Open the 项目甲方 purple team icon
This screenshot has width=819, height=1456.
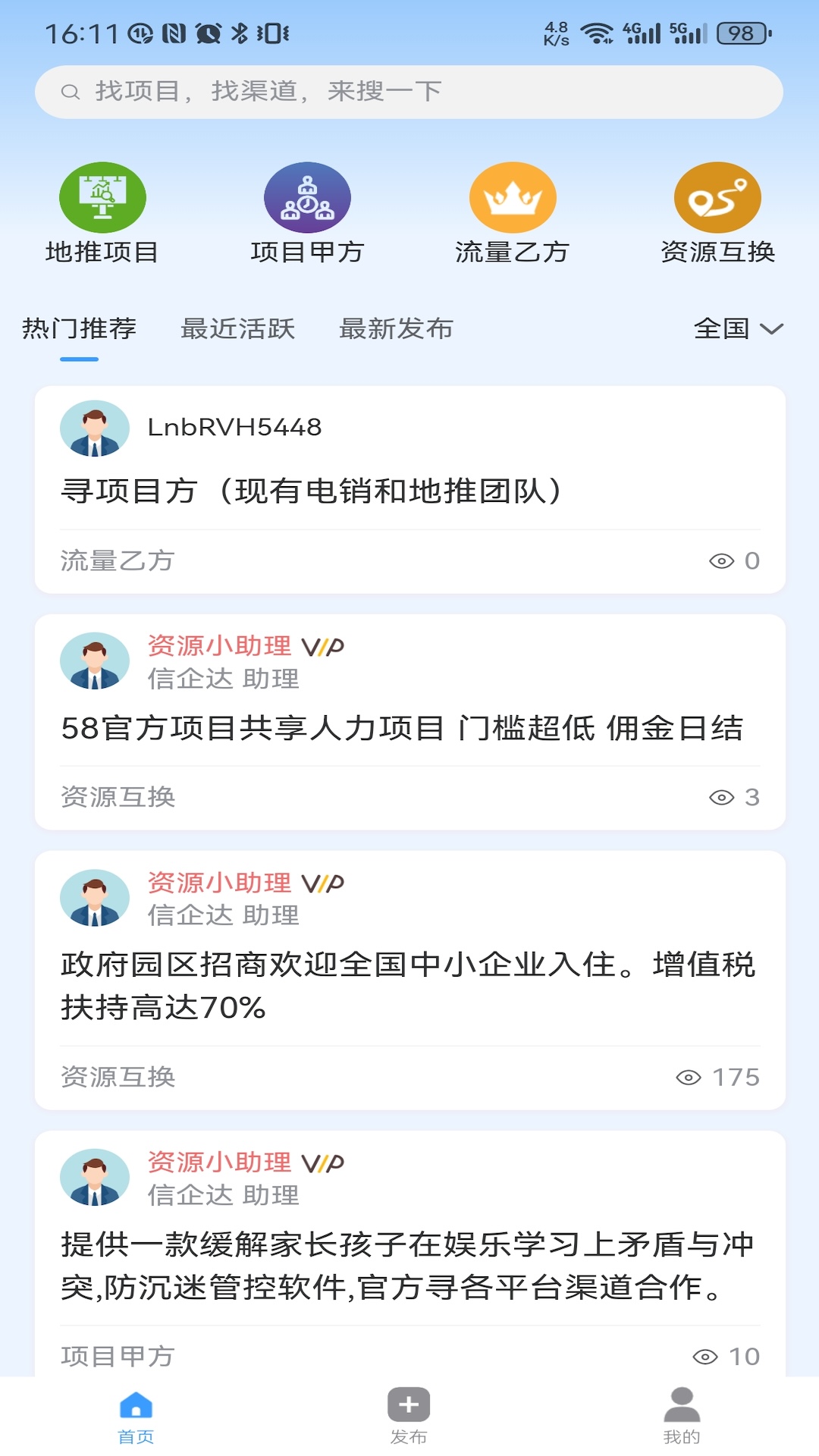(x=306, y=196)
